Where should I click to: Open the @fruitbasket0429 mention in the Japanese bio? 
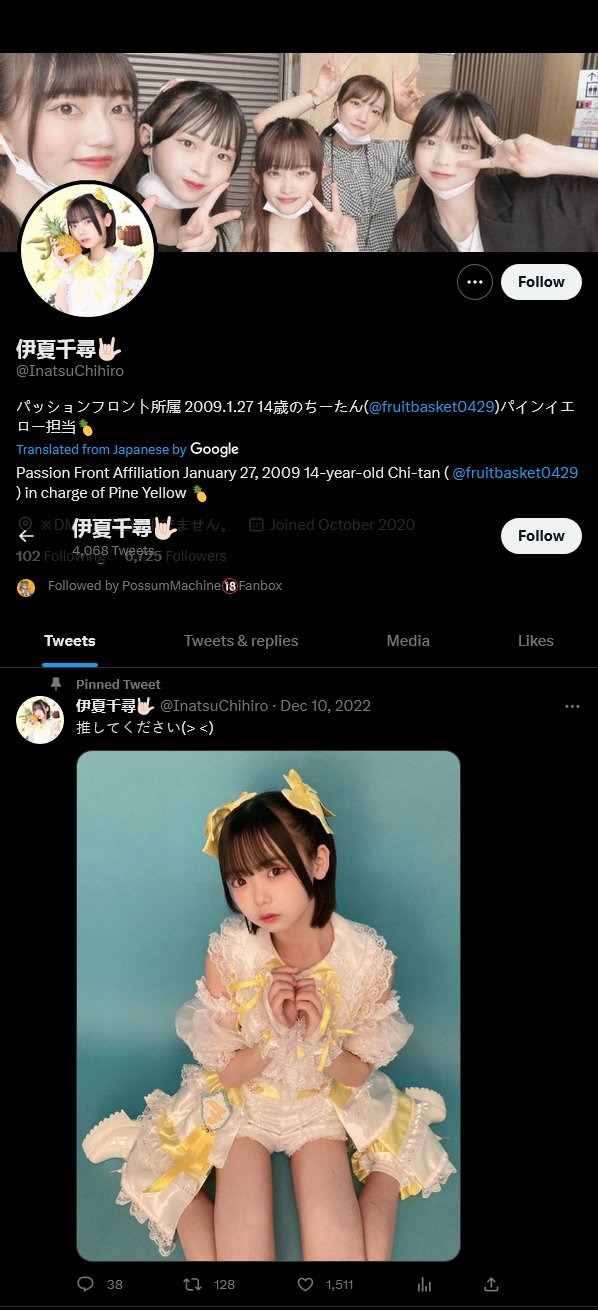pos(432,406)
